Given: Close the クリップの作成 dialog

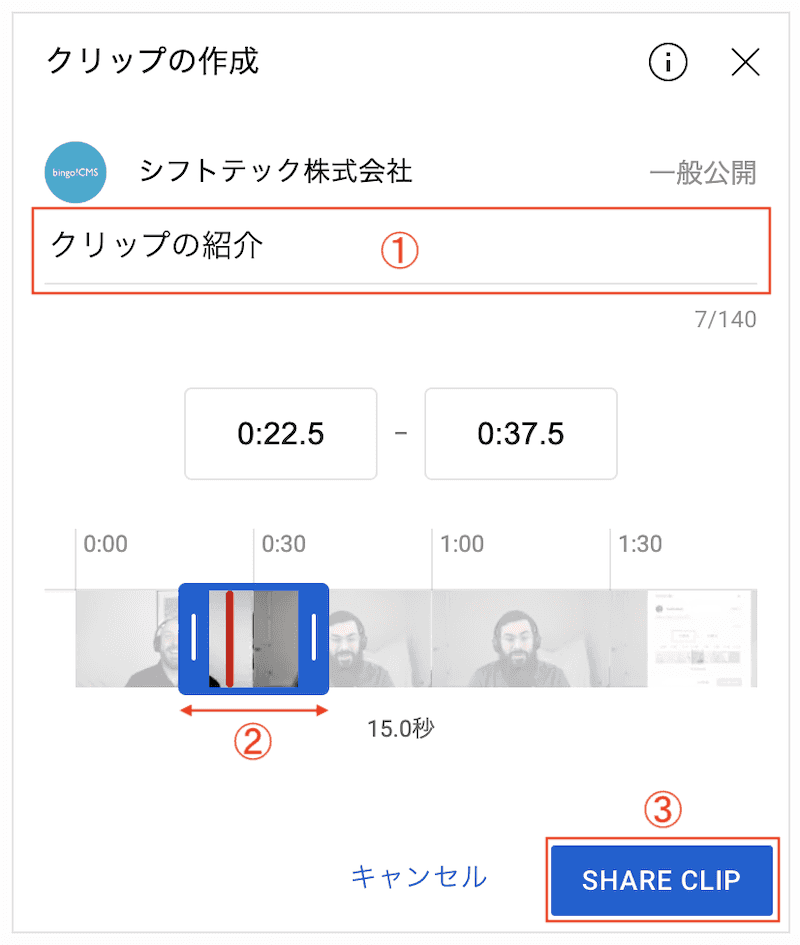Looking at the screenshot, I should click(x=746, y=62).
